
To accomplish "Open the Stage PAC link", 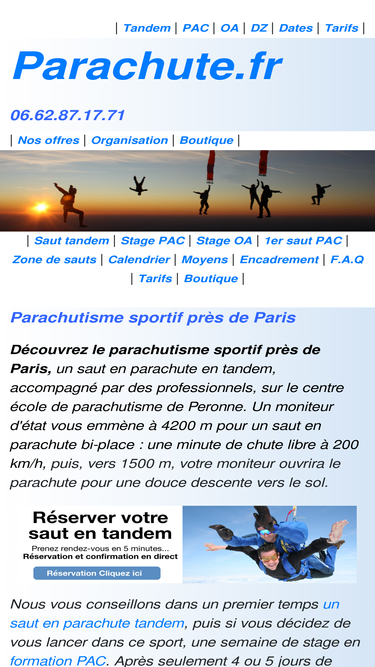I will [x=153, y=241].
